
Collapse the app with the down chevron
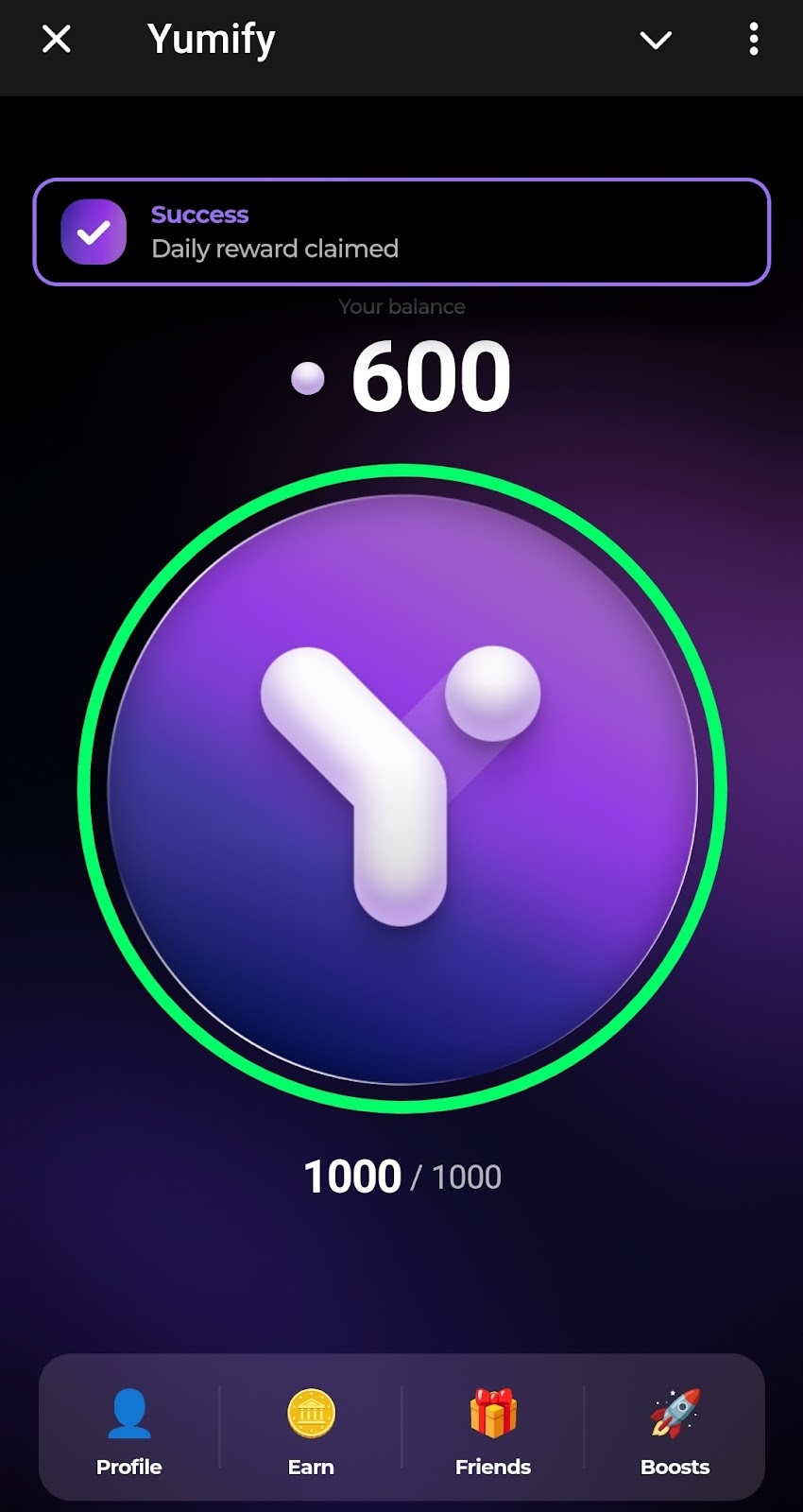(x=656, y=40)
